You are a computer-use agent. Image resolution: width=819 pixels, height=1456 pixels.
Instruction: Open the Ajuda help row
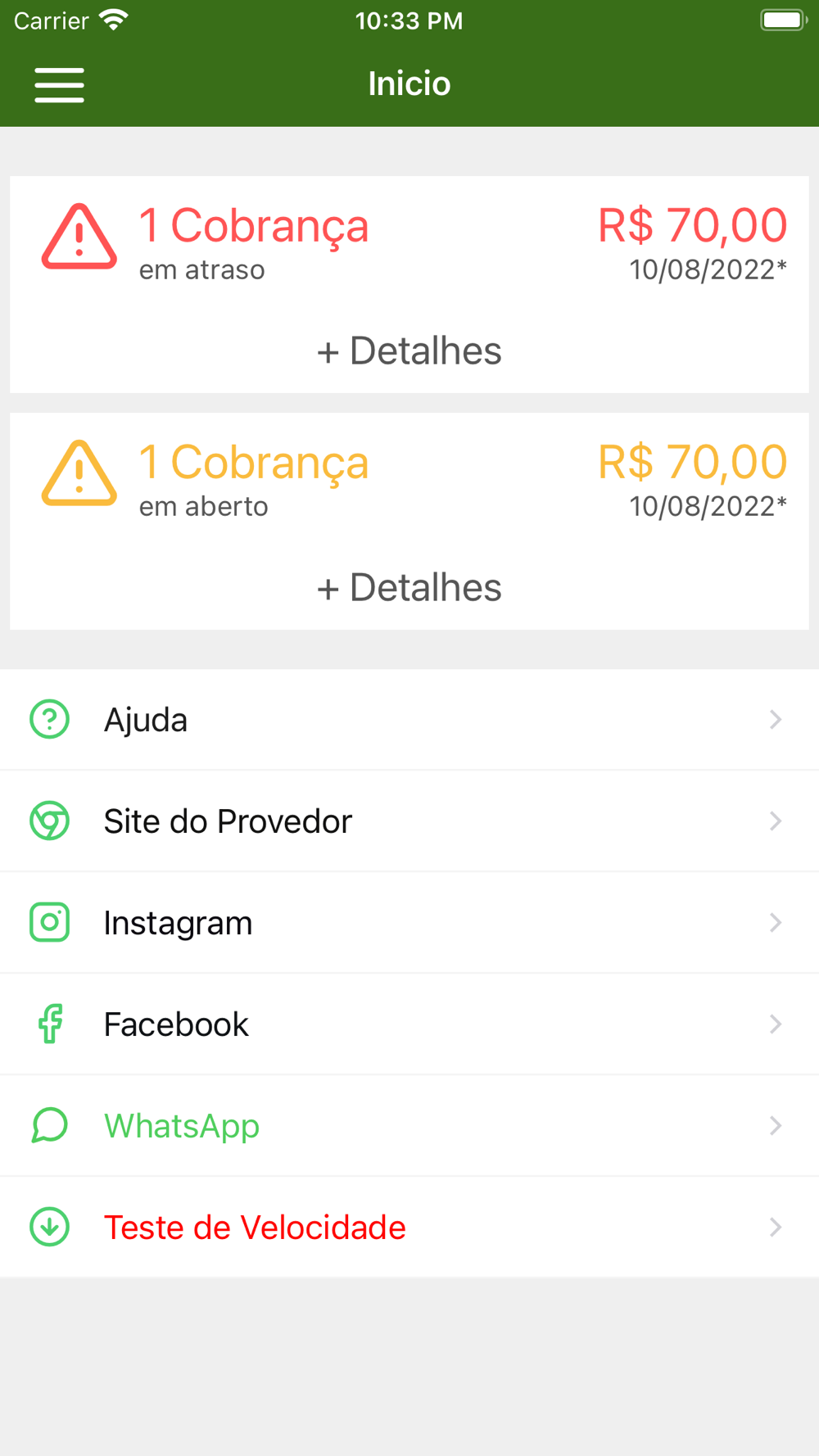(x=409, y=720)
